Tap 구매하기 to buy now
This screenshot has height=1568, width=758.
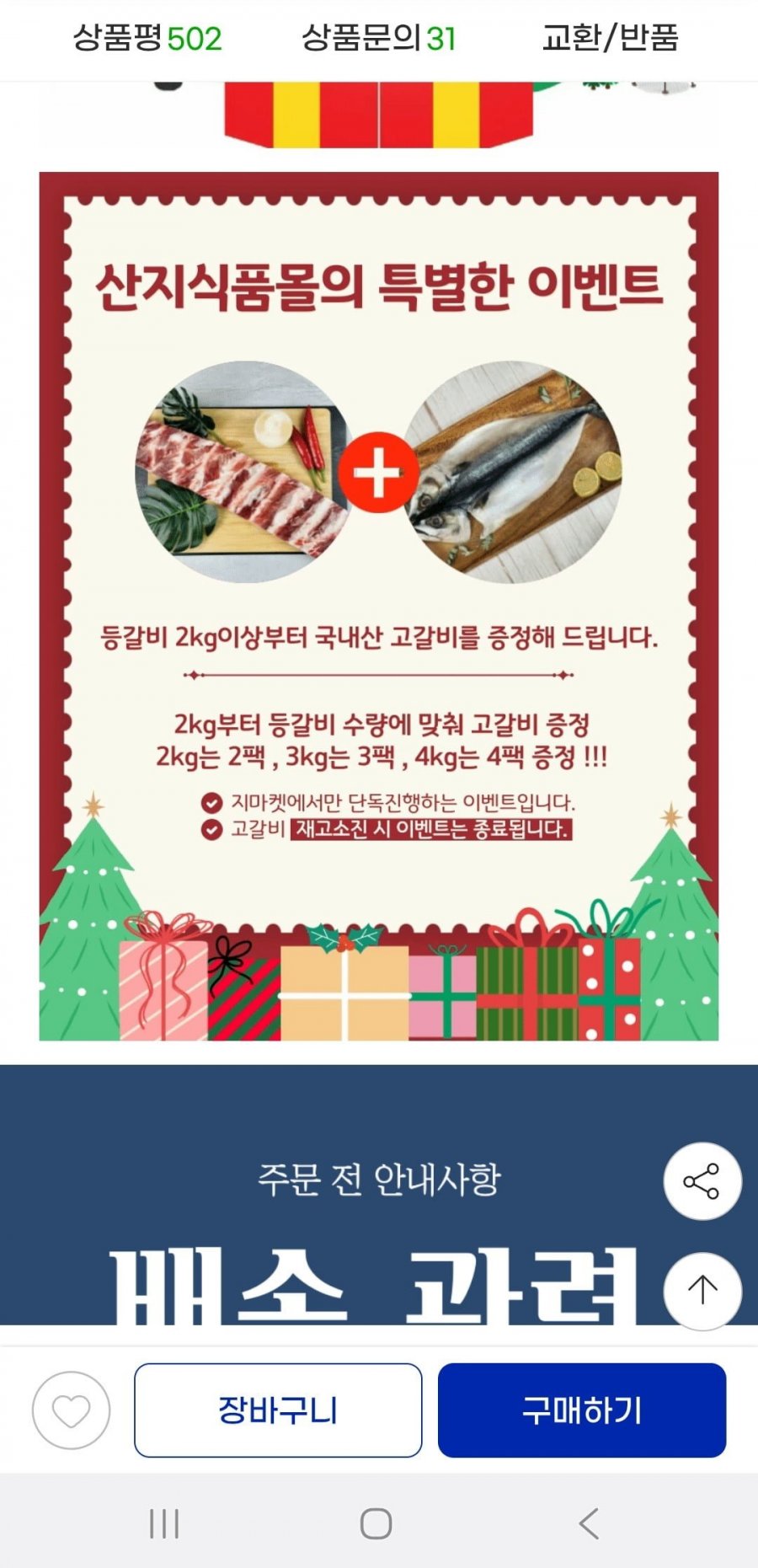pyautogui.click(x=581, y=1410)
